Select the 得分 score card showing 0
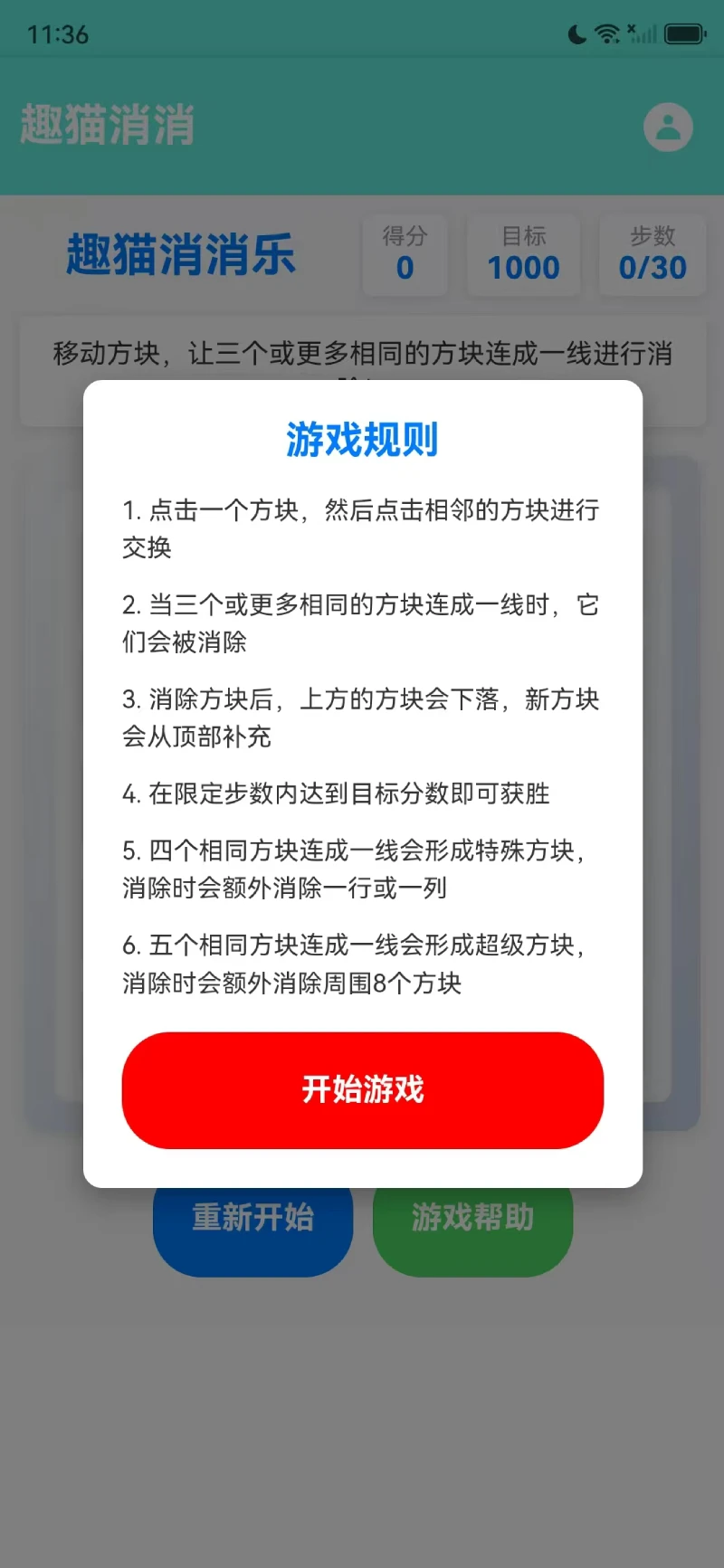 click(x=405, y=254)
